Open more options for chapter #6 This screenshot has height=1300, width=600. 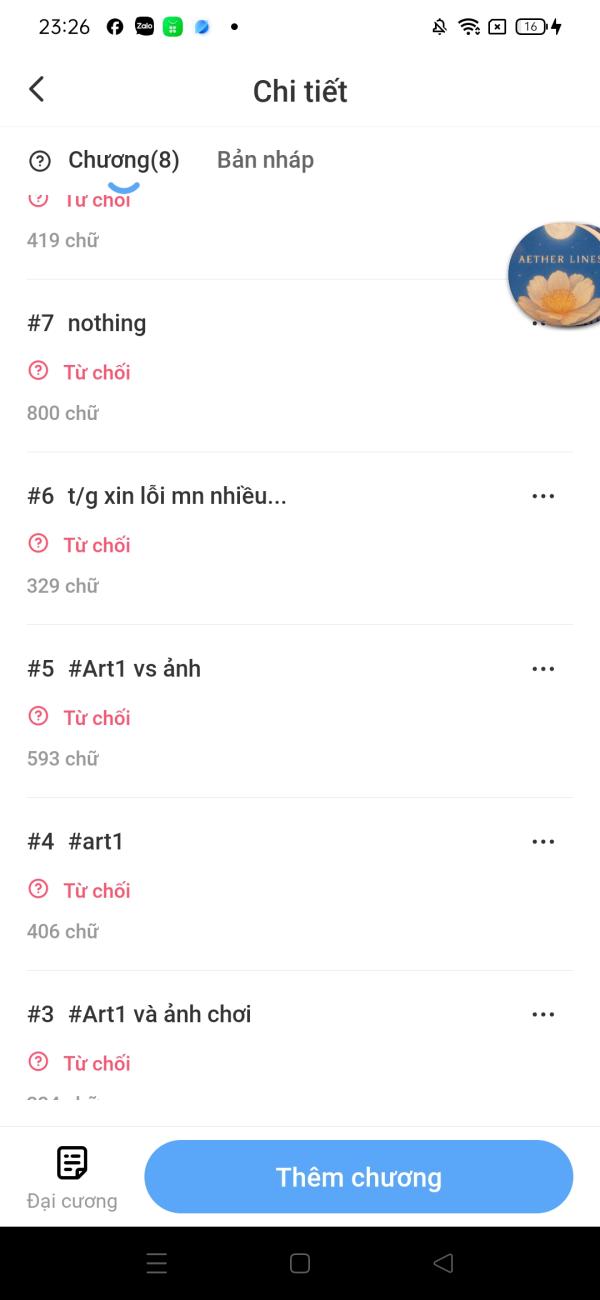pos(543,496)
